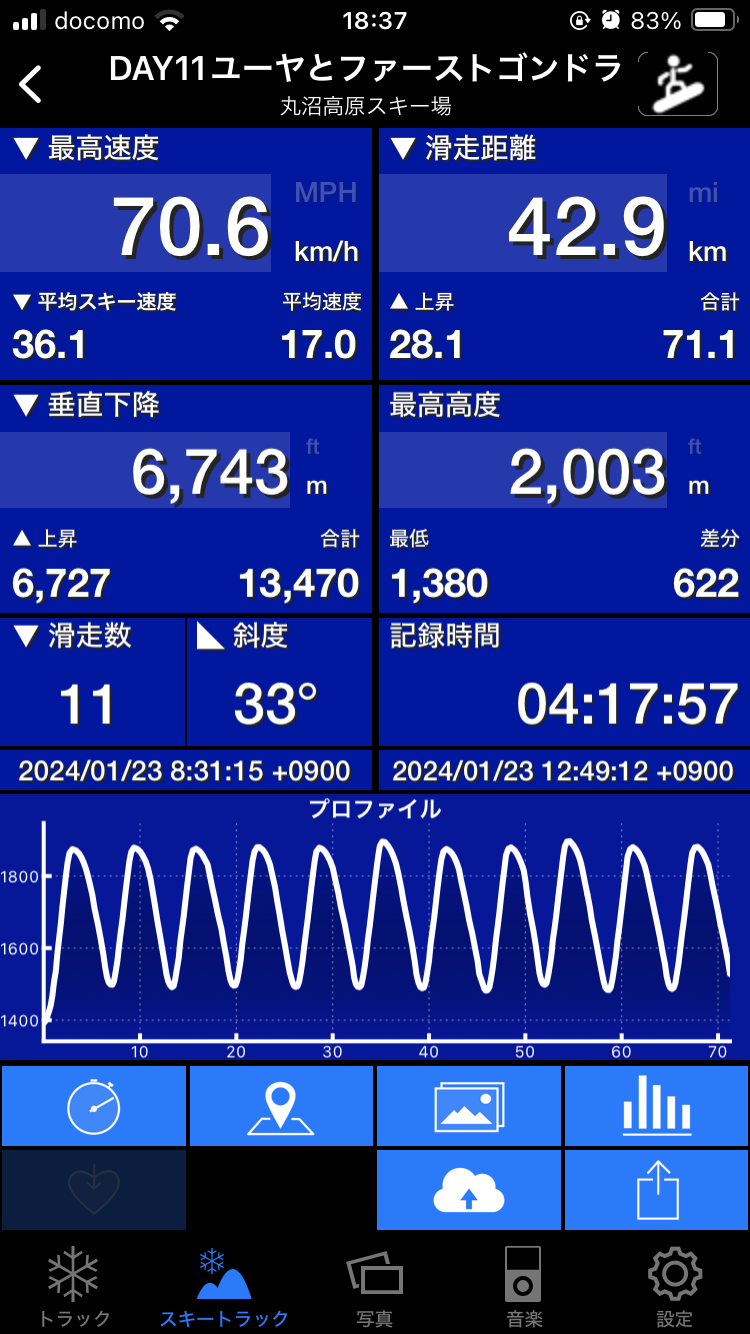Viewport: 750px width, 1334px height.
Task: Open the 音楽 tab
Action: pos(525,1286)
